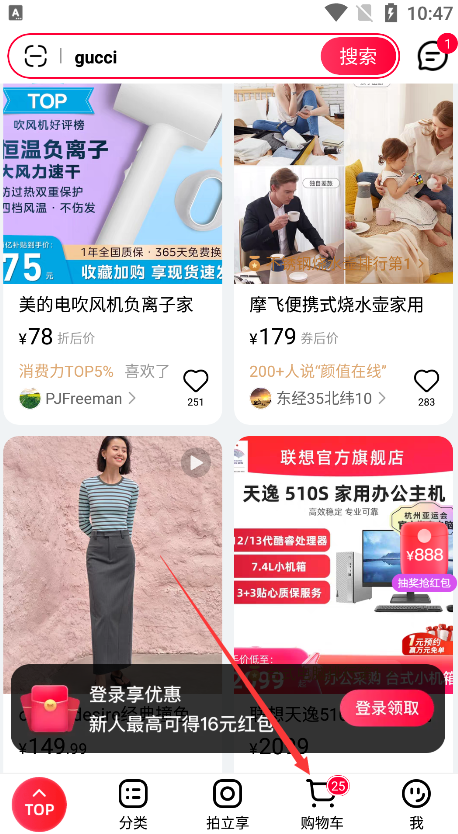Image resolution: width=458 pixels, height=834 pixels.
Task: Open the 美的电吹风机 product card
Action: pyautogui.click(x=112, y=253)
